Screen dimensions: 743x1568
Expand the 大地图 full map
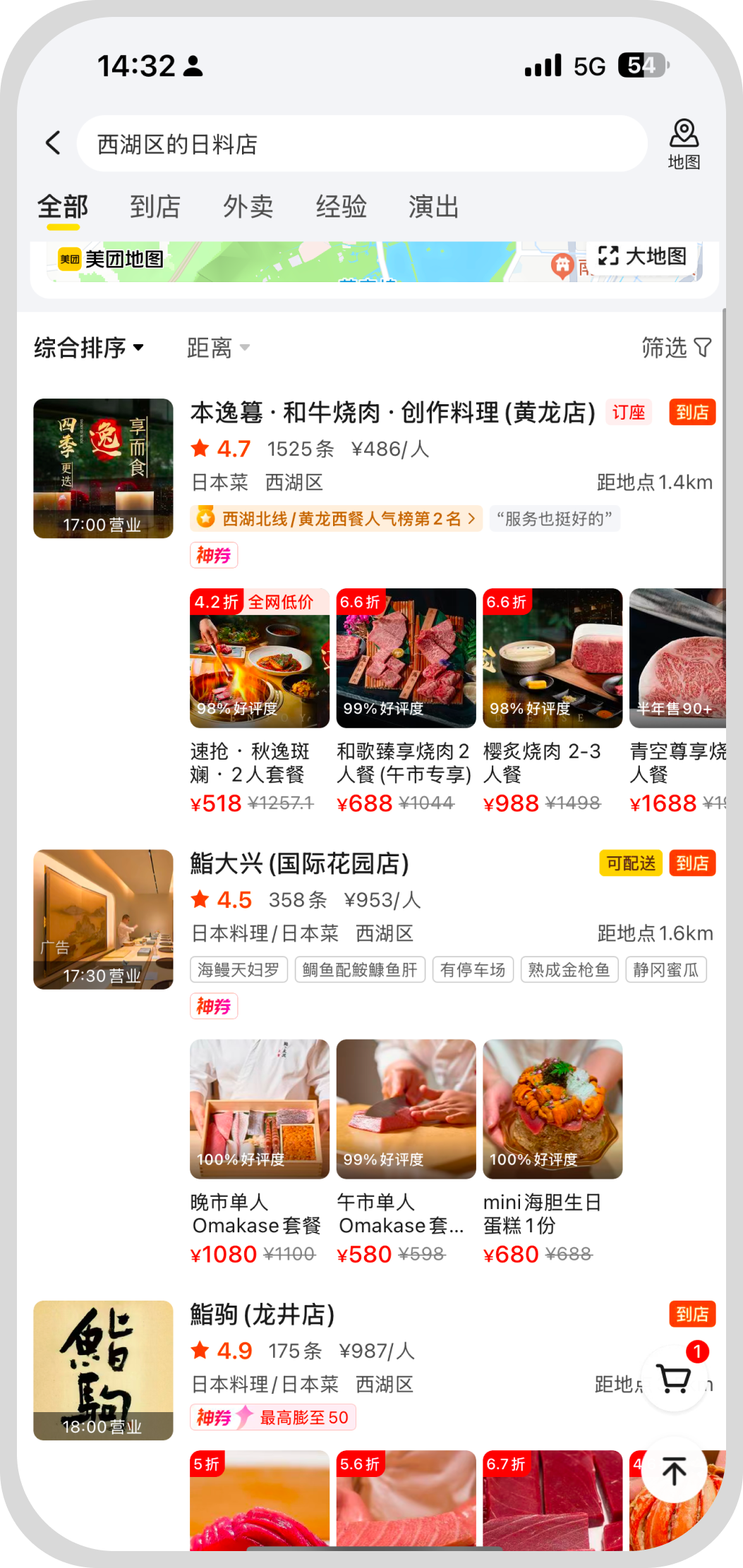(x=643, y=256)
